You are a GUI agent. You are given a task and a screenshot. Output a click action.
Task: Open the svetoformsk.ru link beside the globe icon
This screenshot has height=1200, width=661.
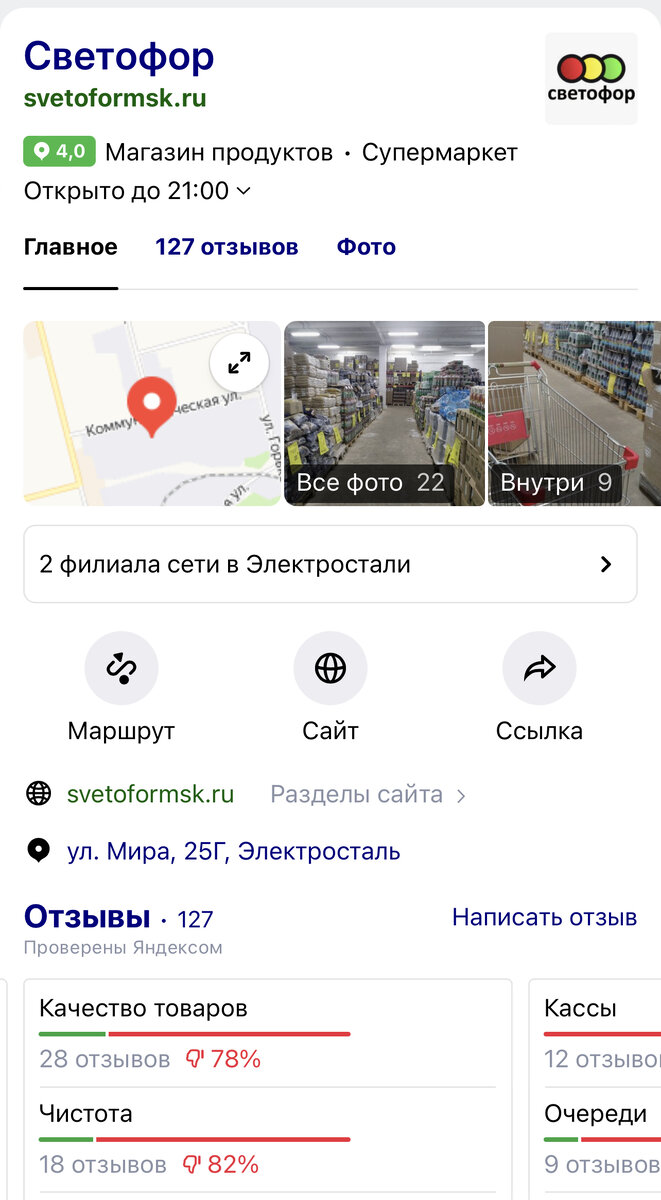coord(150,795)
